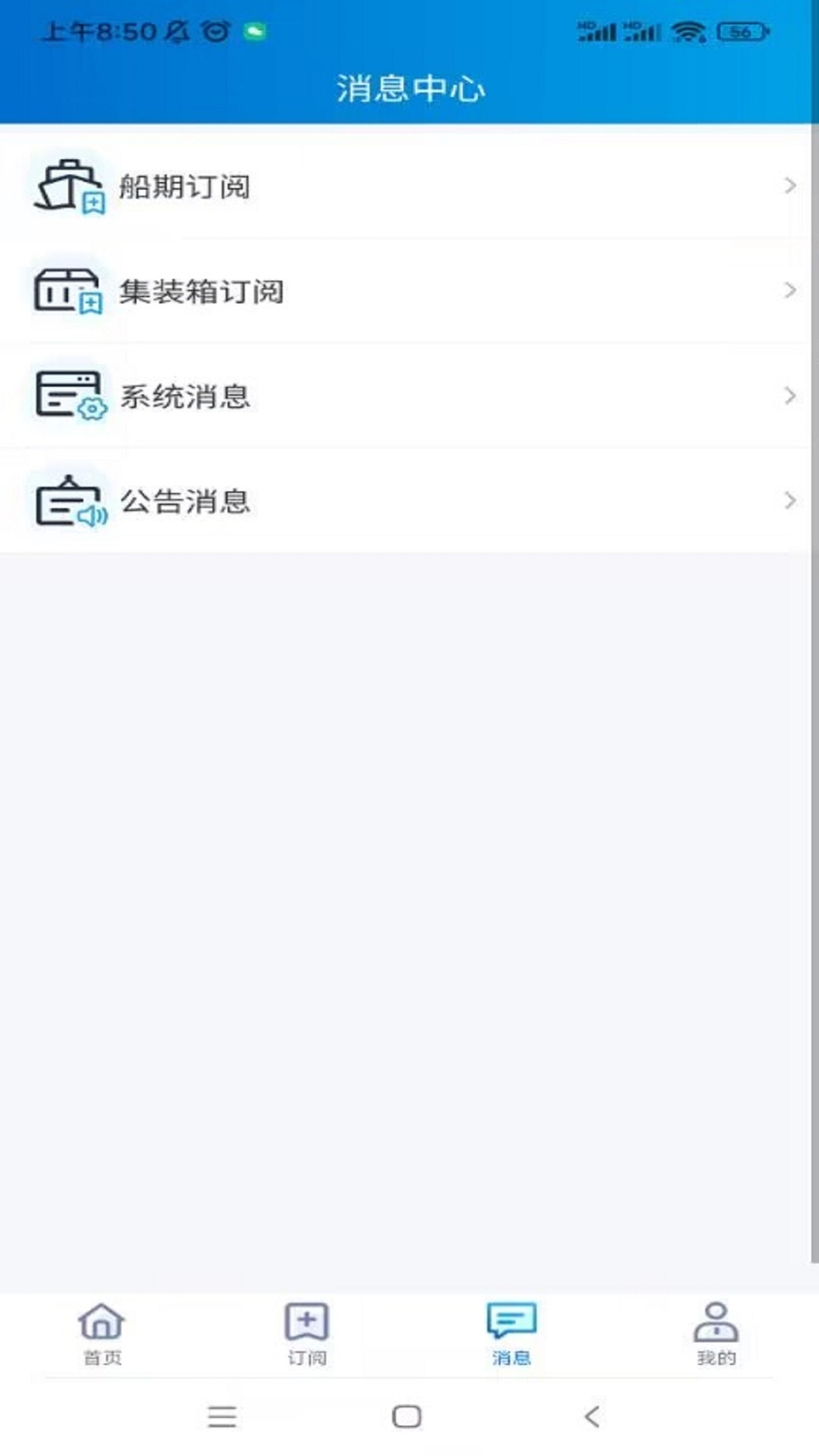
Task: Tap the system back button
Action: pyautogui.click(x=592, y=1416)
